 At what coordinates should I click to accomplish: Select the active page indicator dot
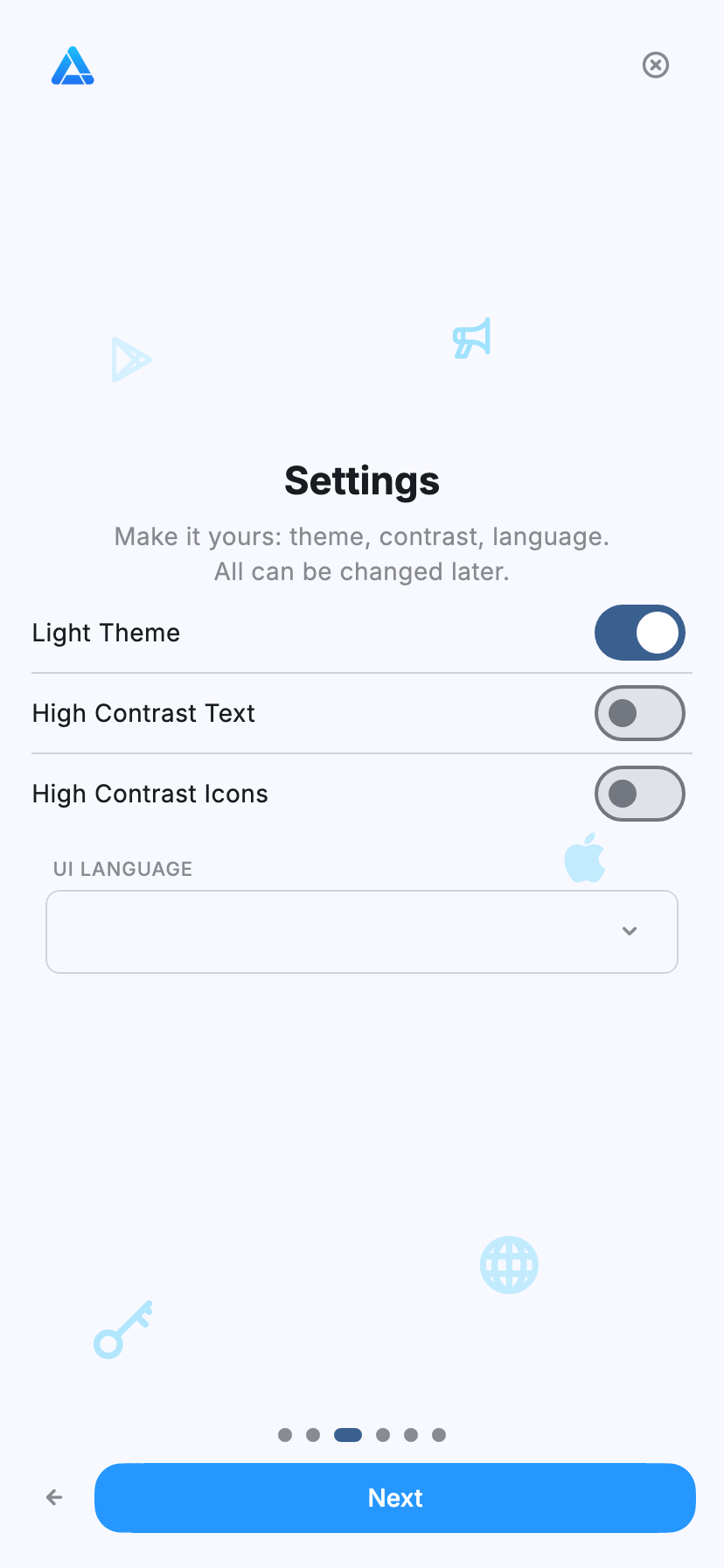pos(347,1434)
